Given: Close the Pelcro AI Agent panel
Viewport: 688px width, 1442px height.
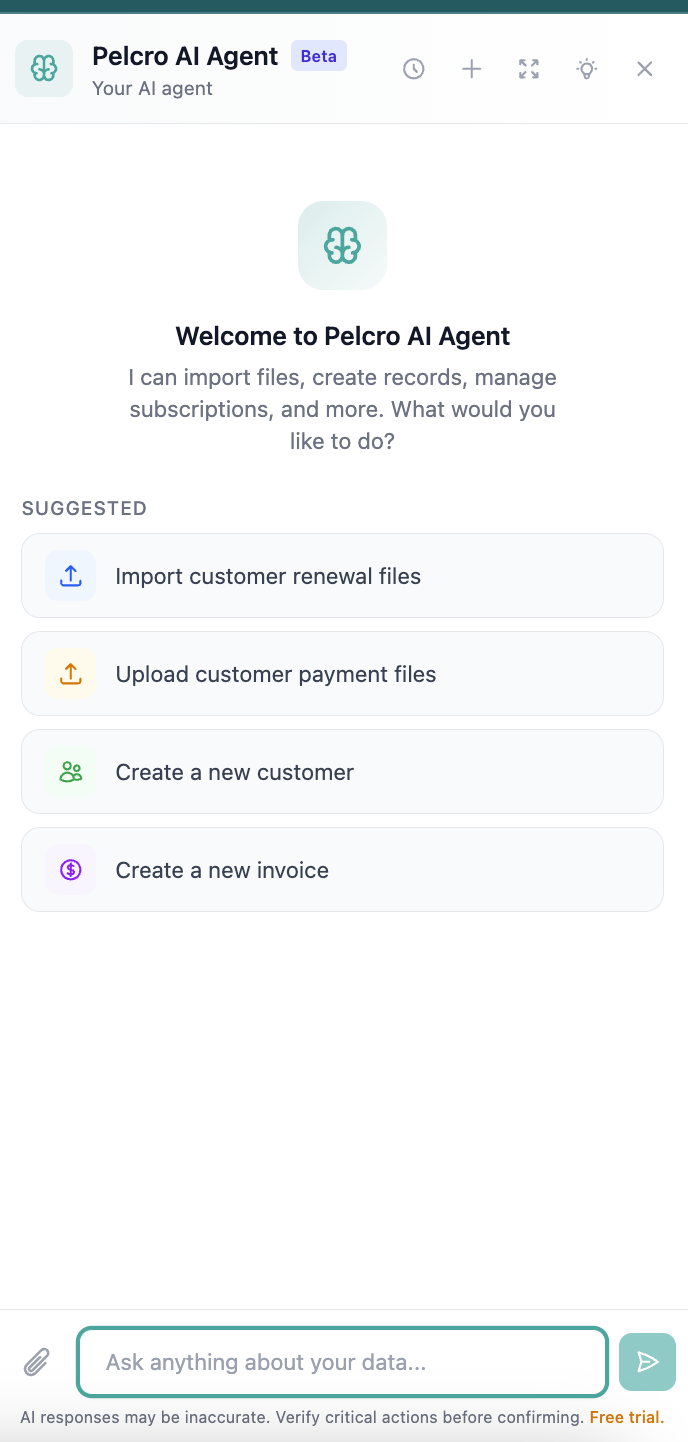Looking at the screenshot, I should click(645, 69).
